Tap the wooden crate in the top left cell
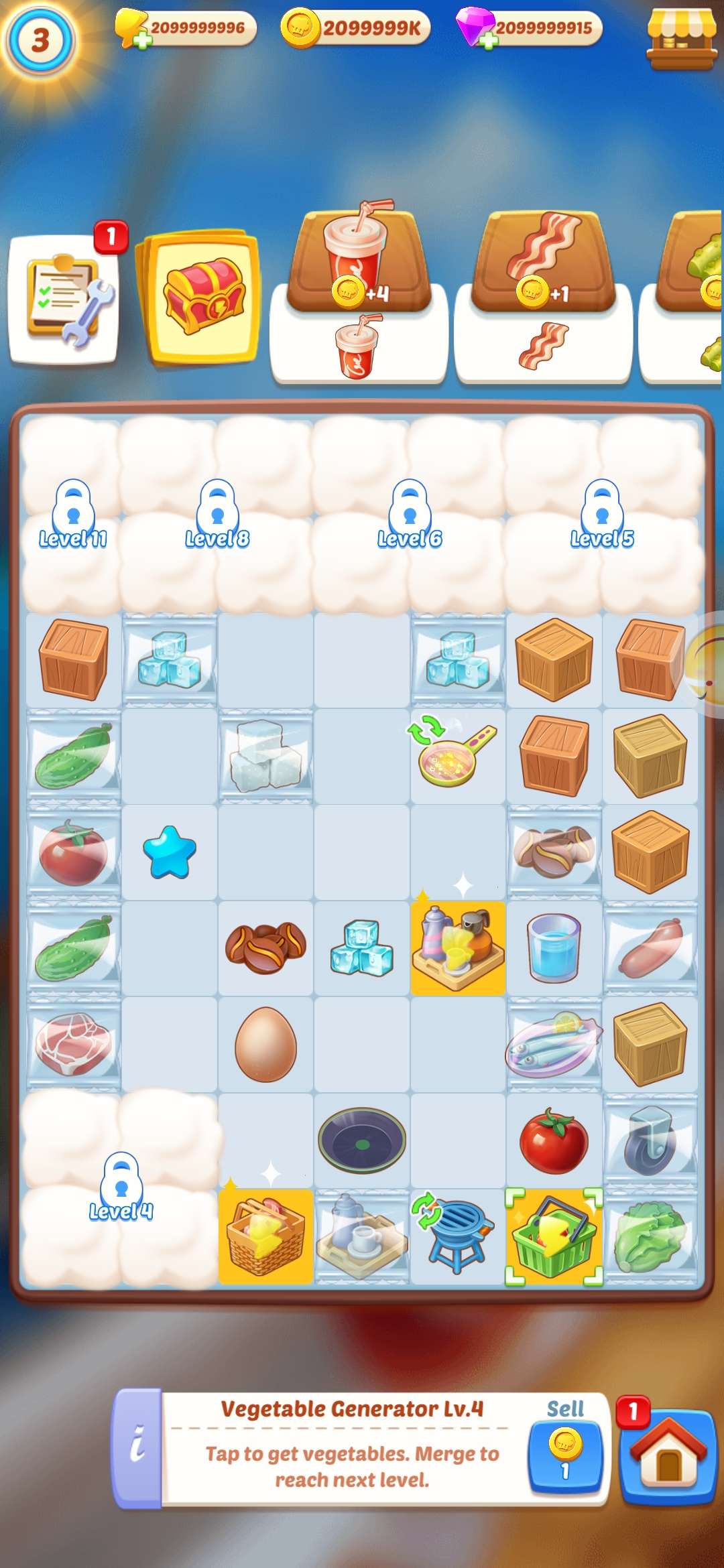This screenshot has height=1568, width=724. (x=74, y=660)
